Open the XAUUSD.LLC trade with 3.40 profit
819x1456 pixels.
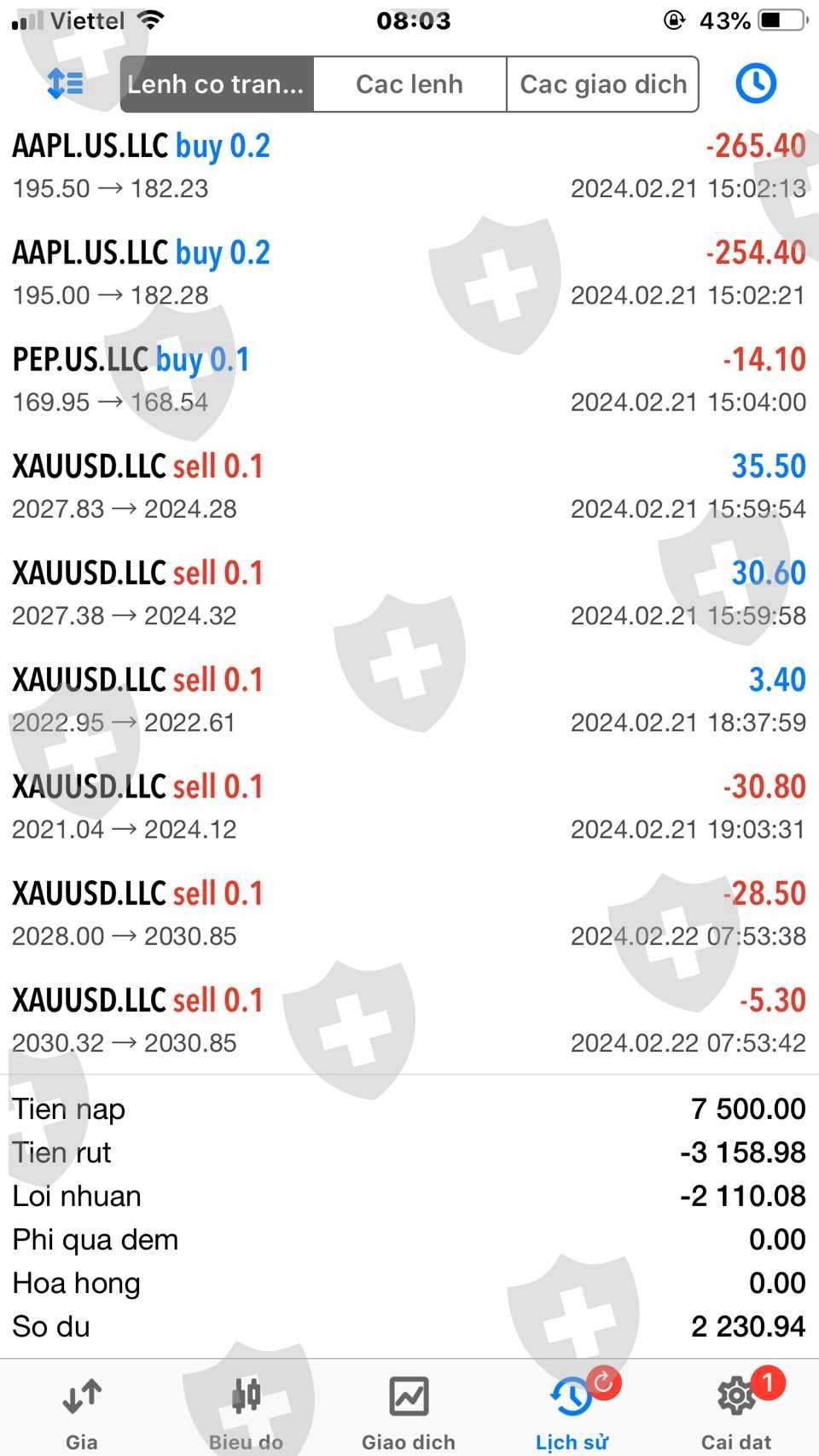point(409,699)
